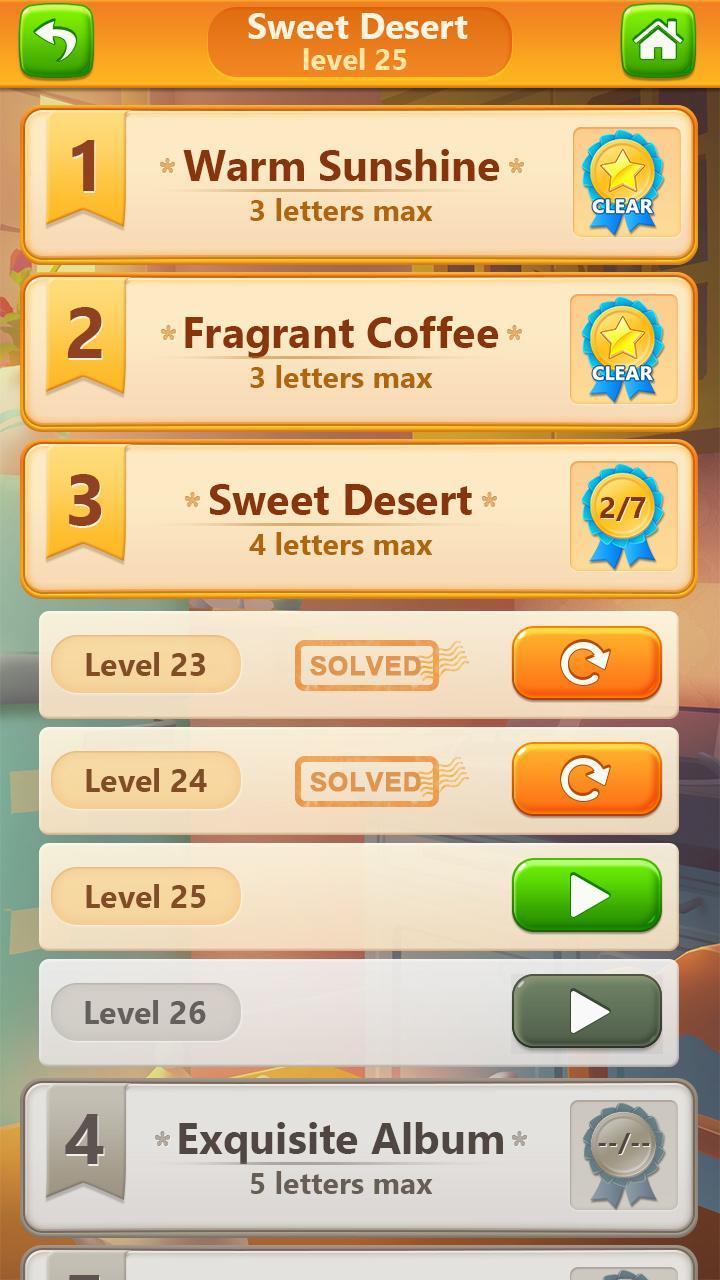
Task: Replay Level 24
Action: click(586, 779)
